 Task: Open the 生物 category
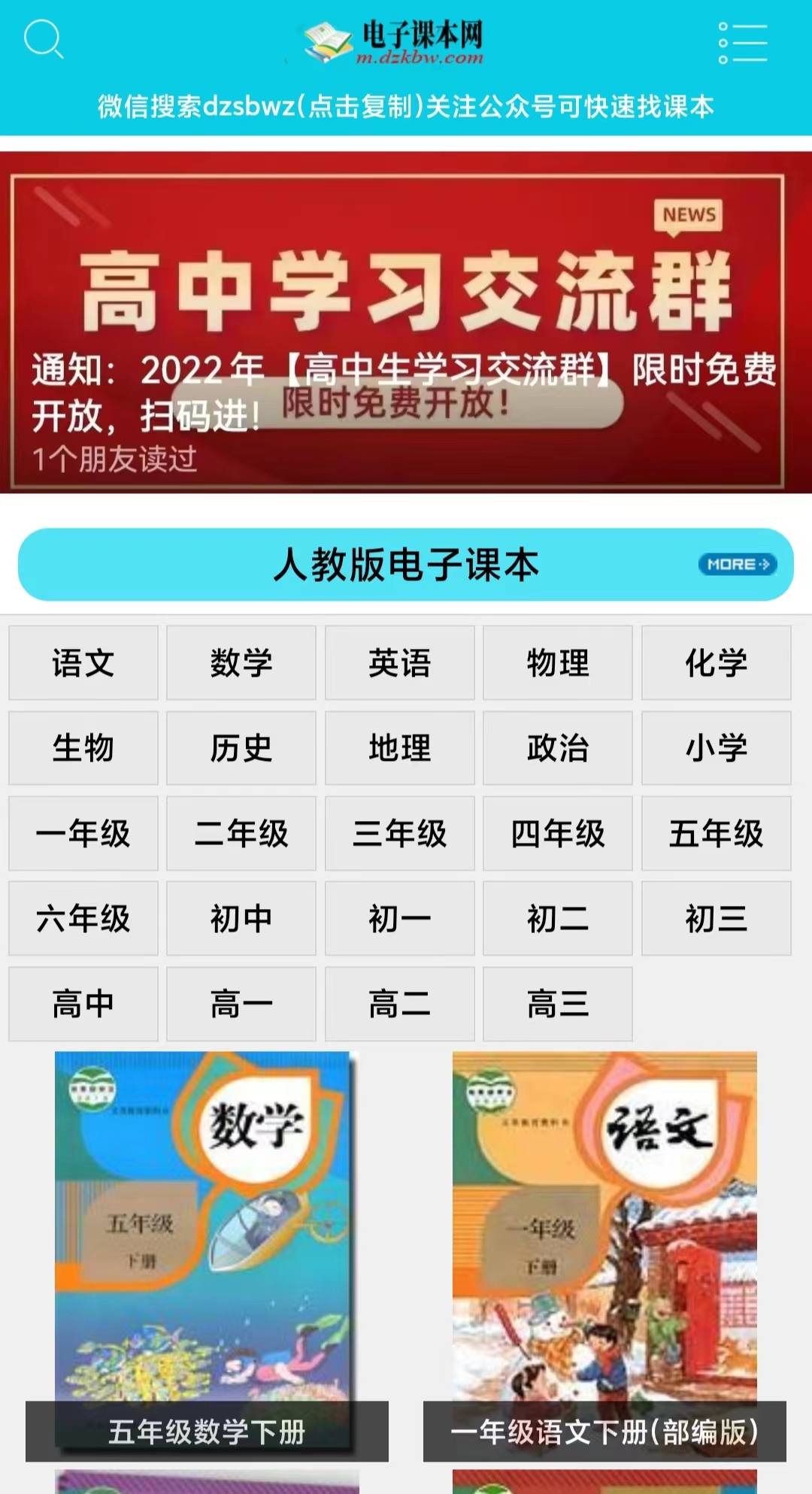pyautogui.click(x=83, y=748)
